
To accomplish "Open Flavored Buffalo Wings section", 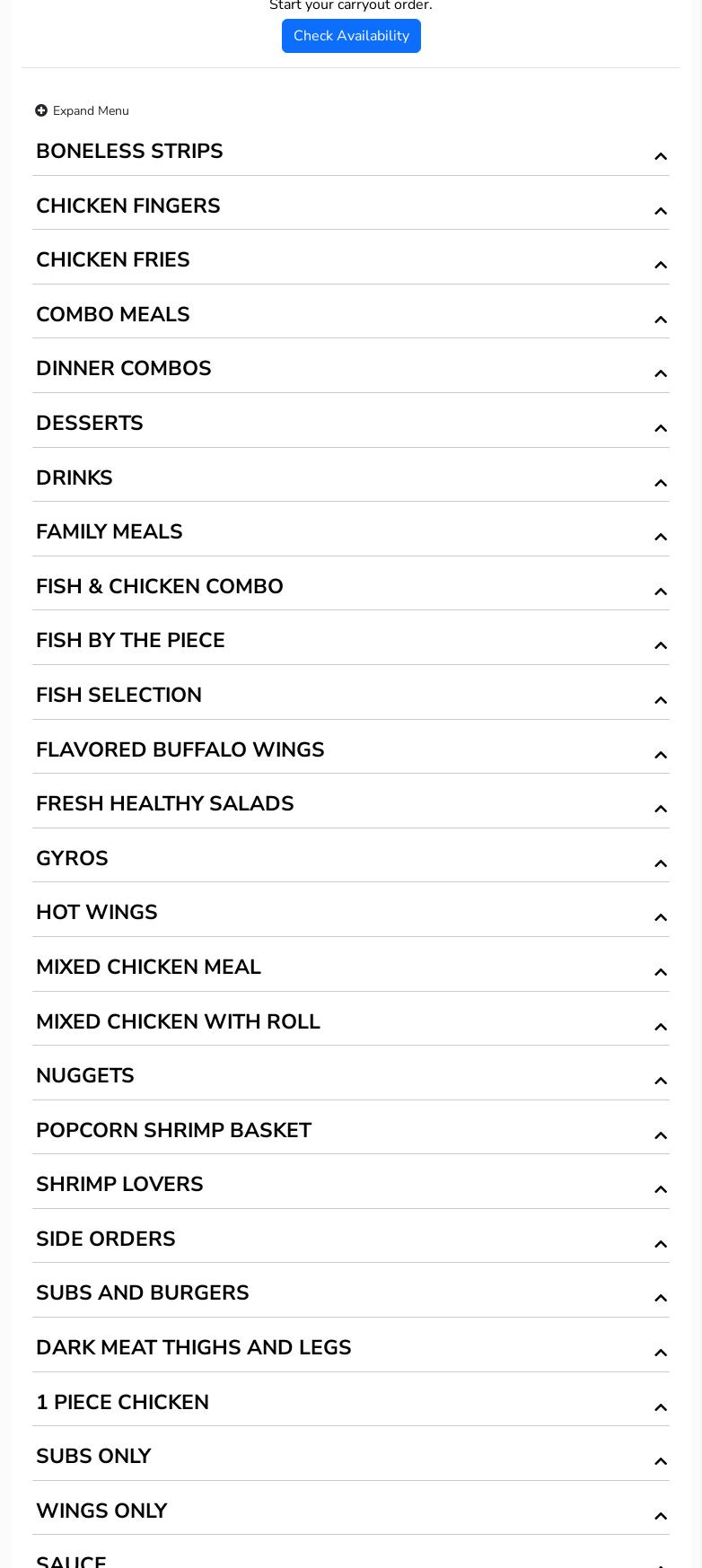I will click(x=350, y=750).
